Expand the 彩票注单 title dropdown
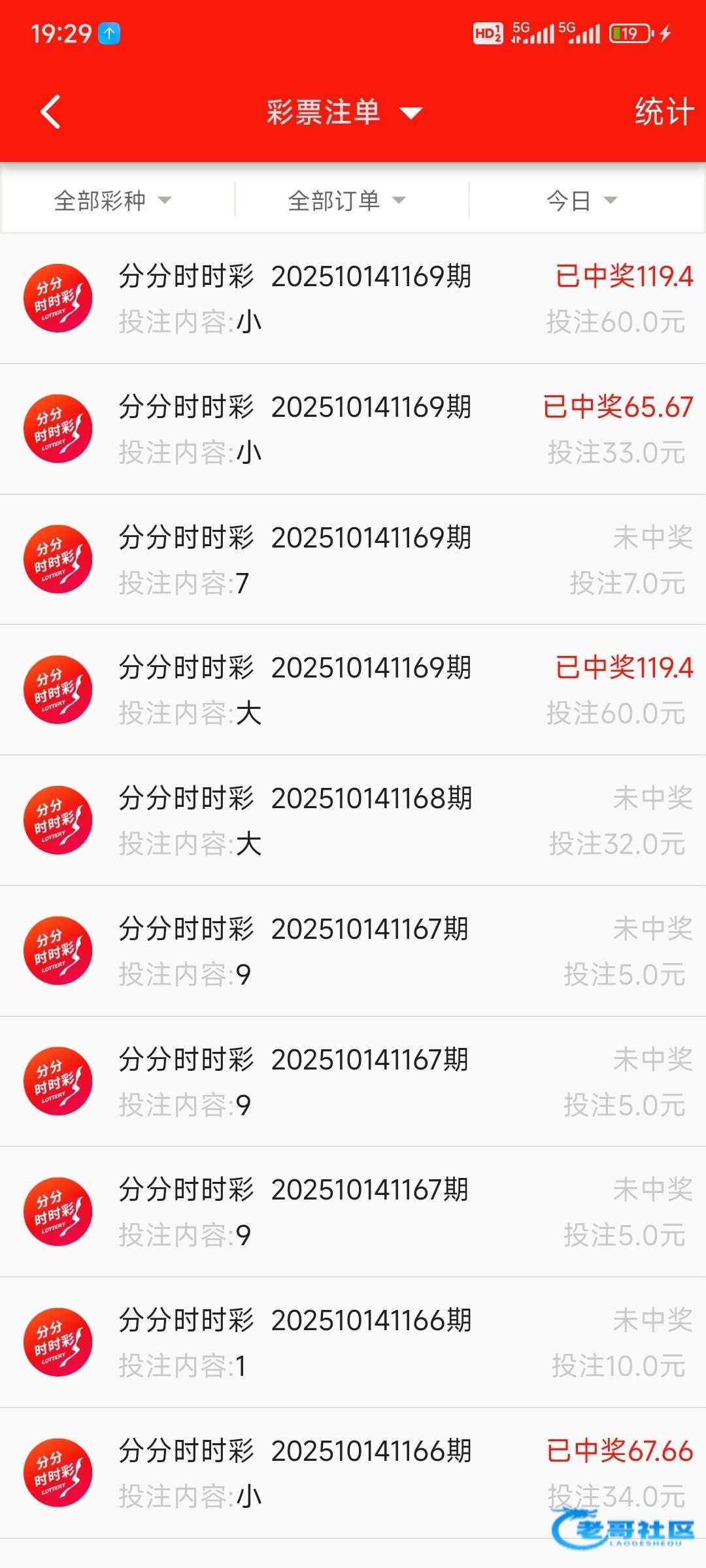This screenshot has height=1568, width=706. tap(344, 112)
